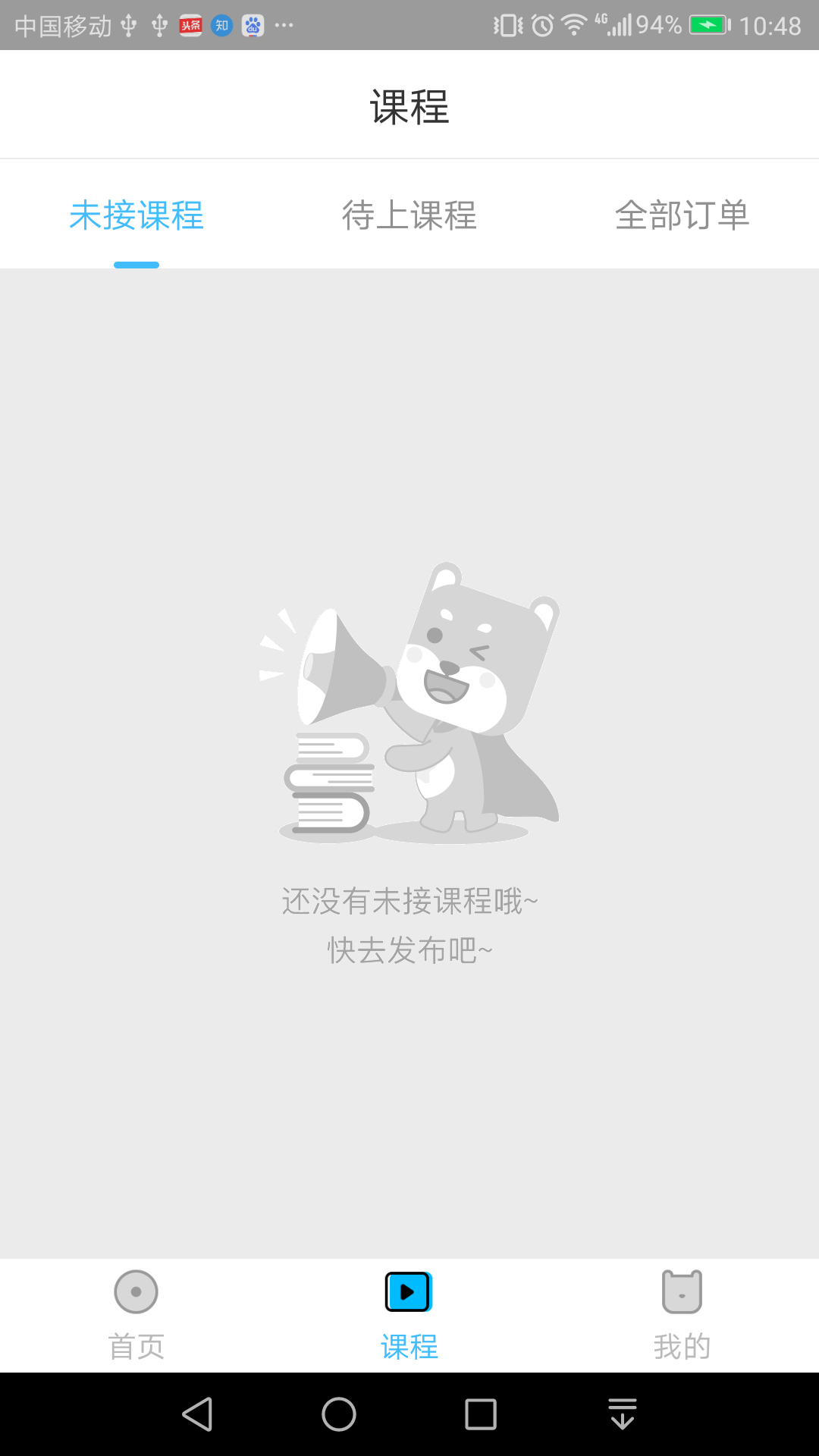
Task: Open the 全部订单 tab
Action: coord(682,215)
